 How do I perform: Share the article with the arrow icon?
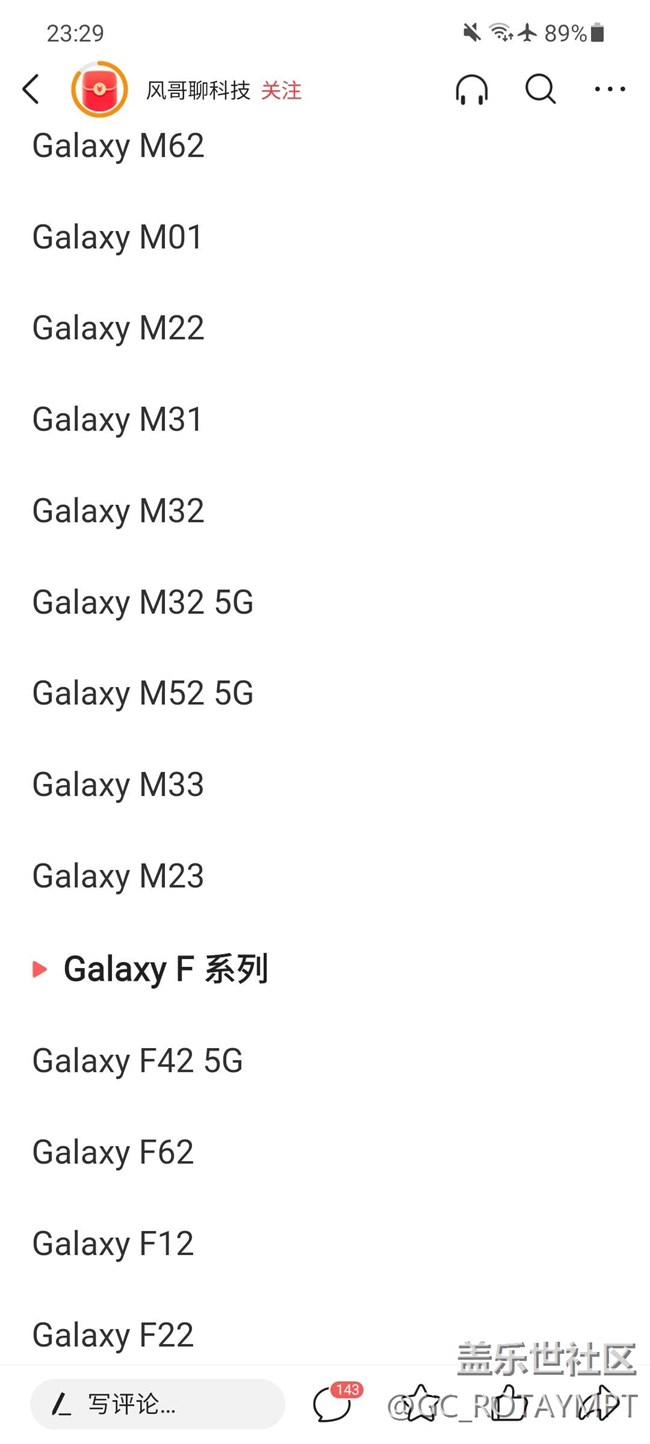[598, 1403]
